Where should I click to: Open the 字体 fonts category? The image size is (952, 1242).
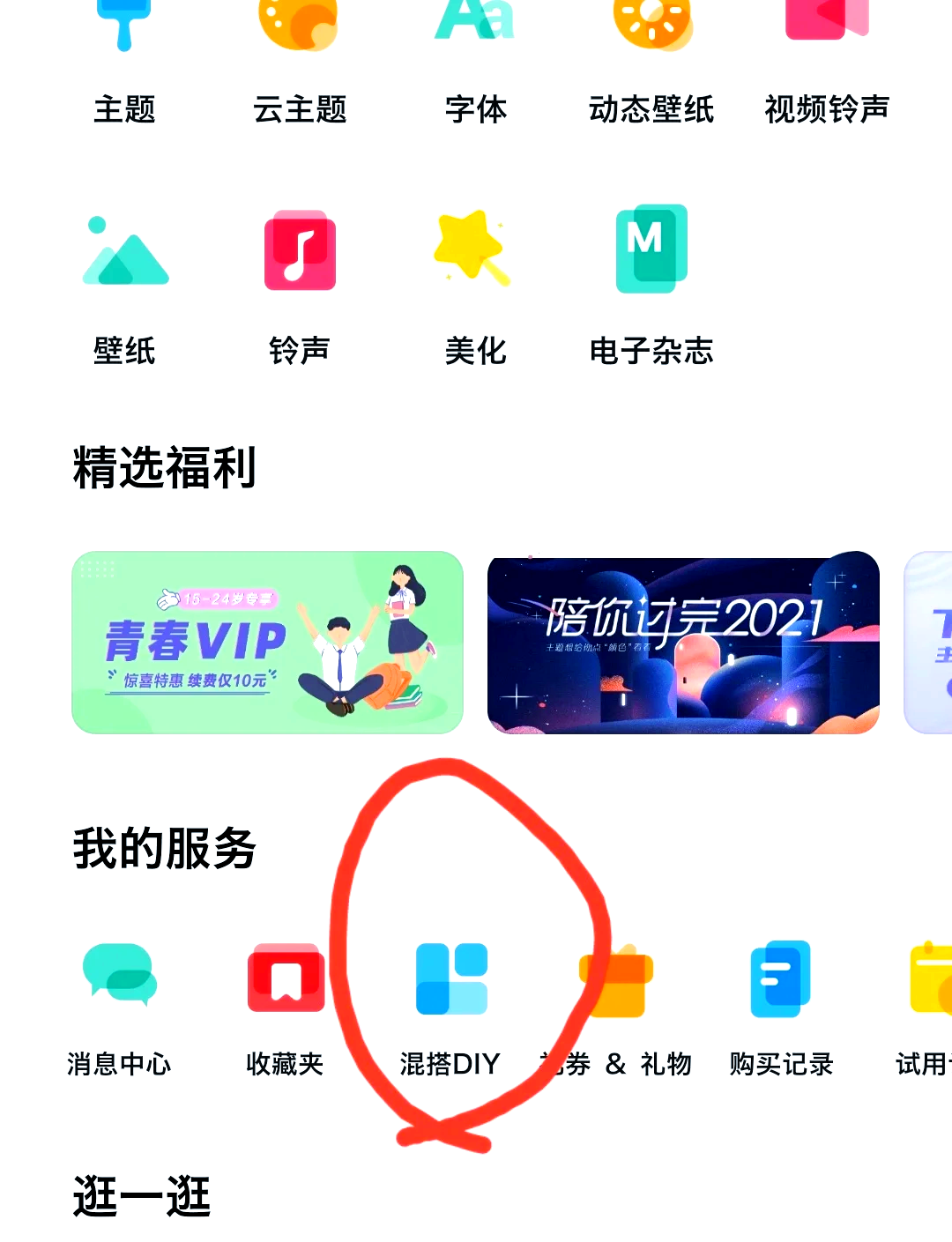475,62
